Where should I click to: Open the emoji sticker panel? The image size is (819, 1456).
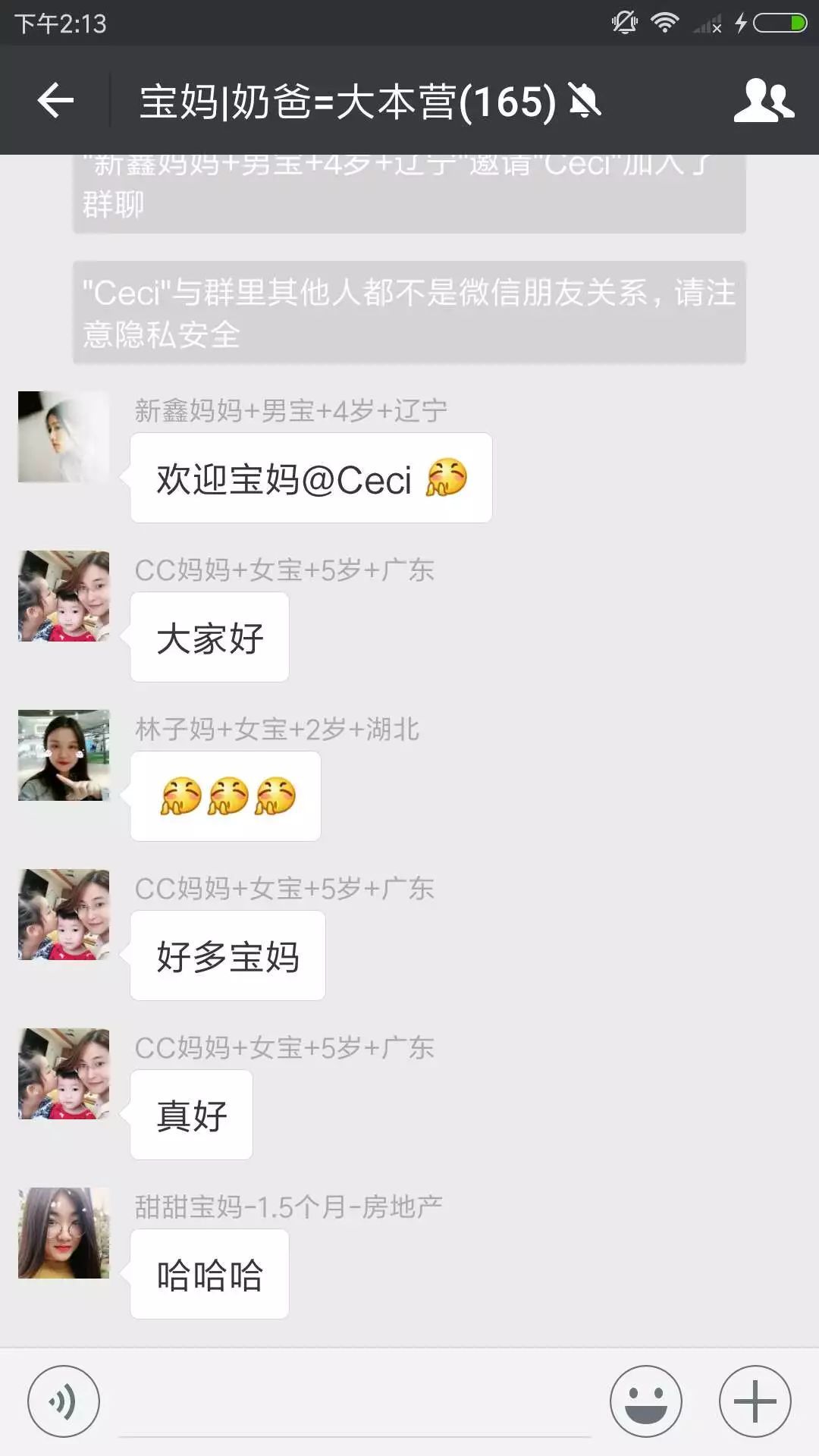[x=646, y=1401]
